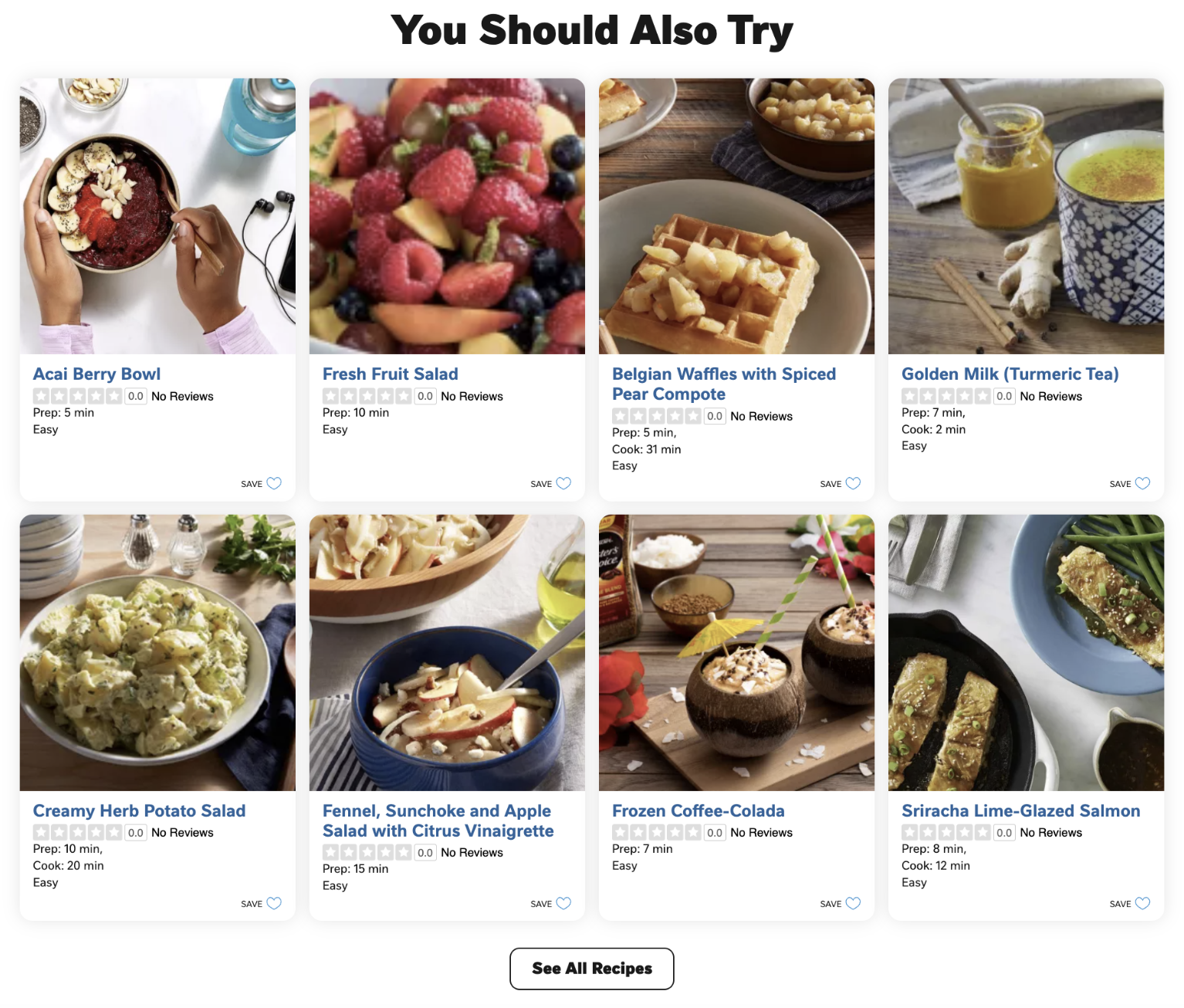Open the Sriracha Lime-Glazed Salmon title link
Image resolution: width=1184 pixels, height=1008 pixels.
pos(1020,811)
